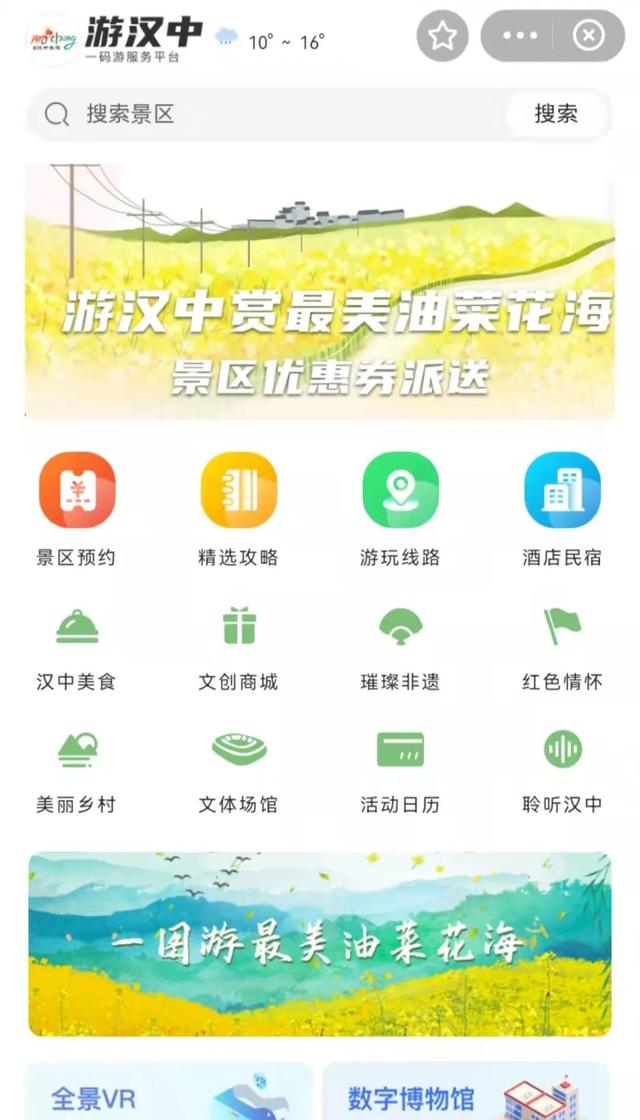This screenshot has width=640, height=1120.
Task: Favorite this mini program with the star
Action: 442,36
